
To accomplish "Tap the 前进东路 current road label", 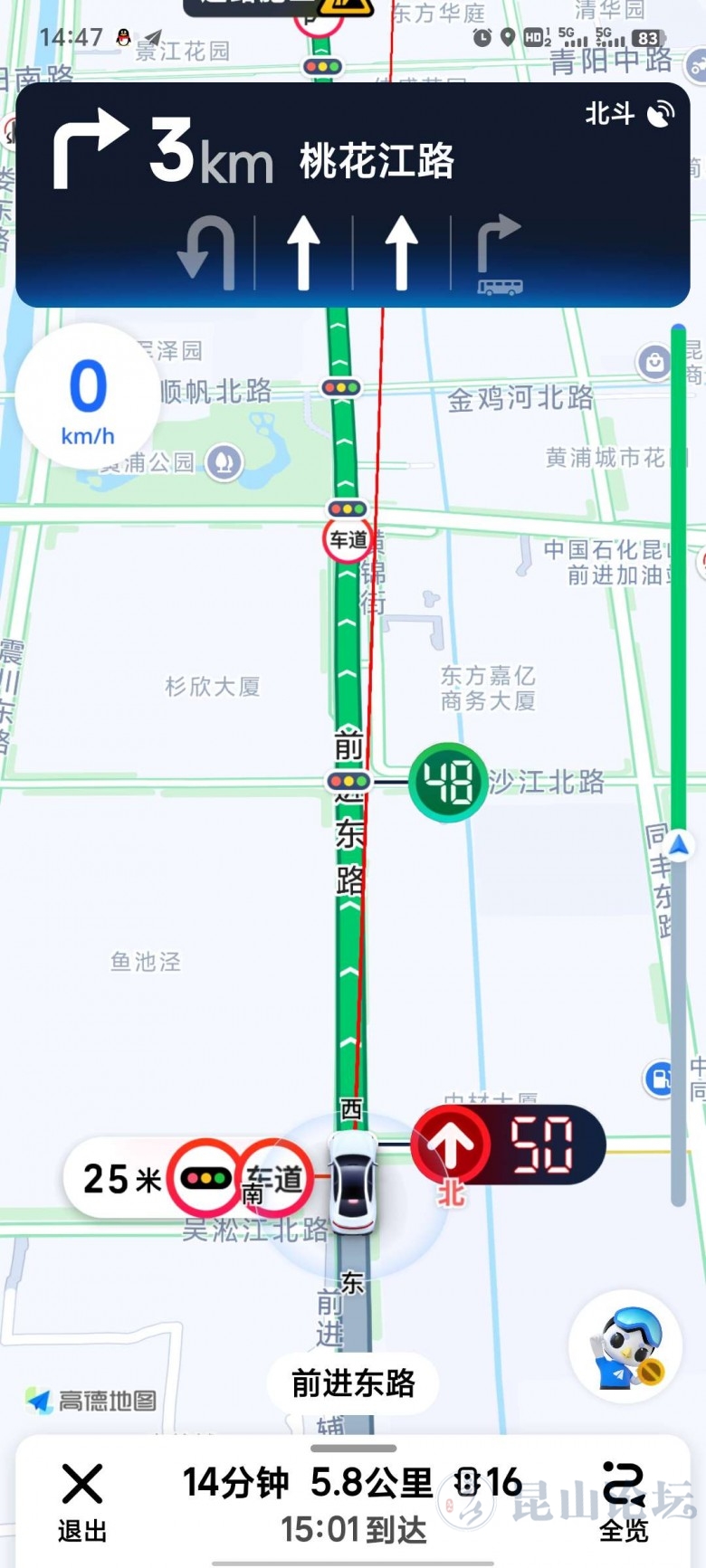I will coord(353,1383).
